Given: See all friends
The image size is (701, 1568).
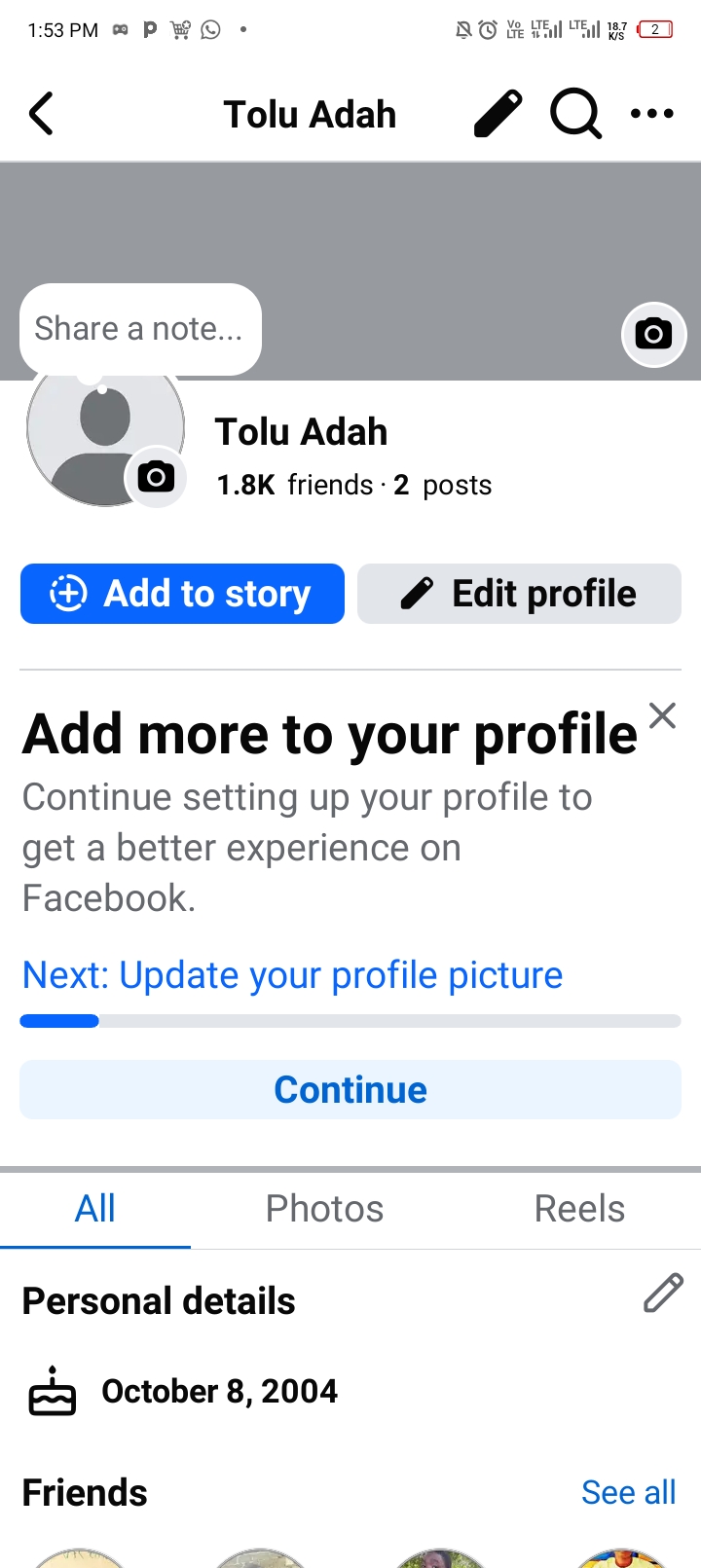Looking at the screenshot, I should click(x=628, y=1492).
